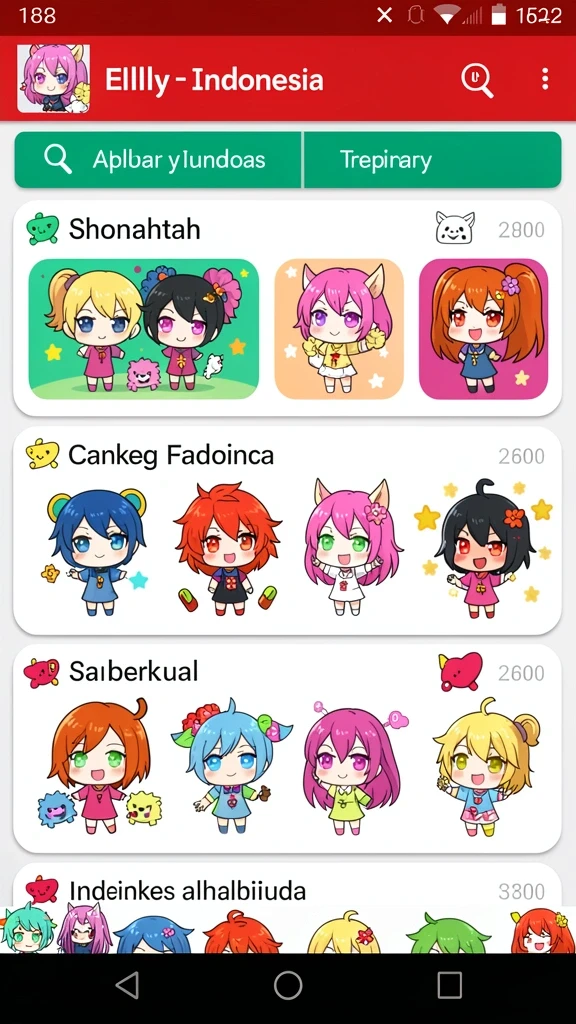The image size is (576, 1024).
Task: Tap the Aplbar ylundoas search button
Action: pos(158,159)
